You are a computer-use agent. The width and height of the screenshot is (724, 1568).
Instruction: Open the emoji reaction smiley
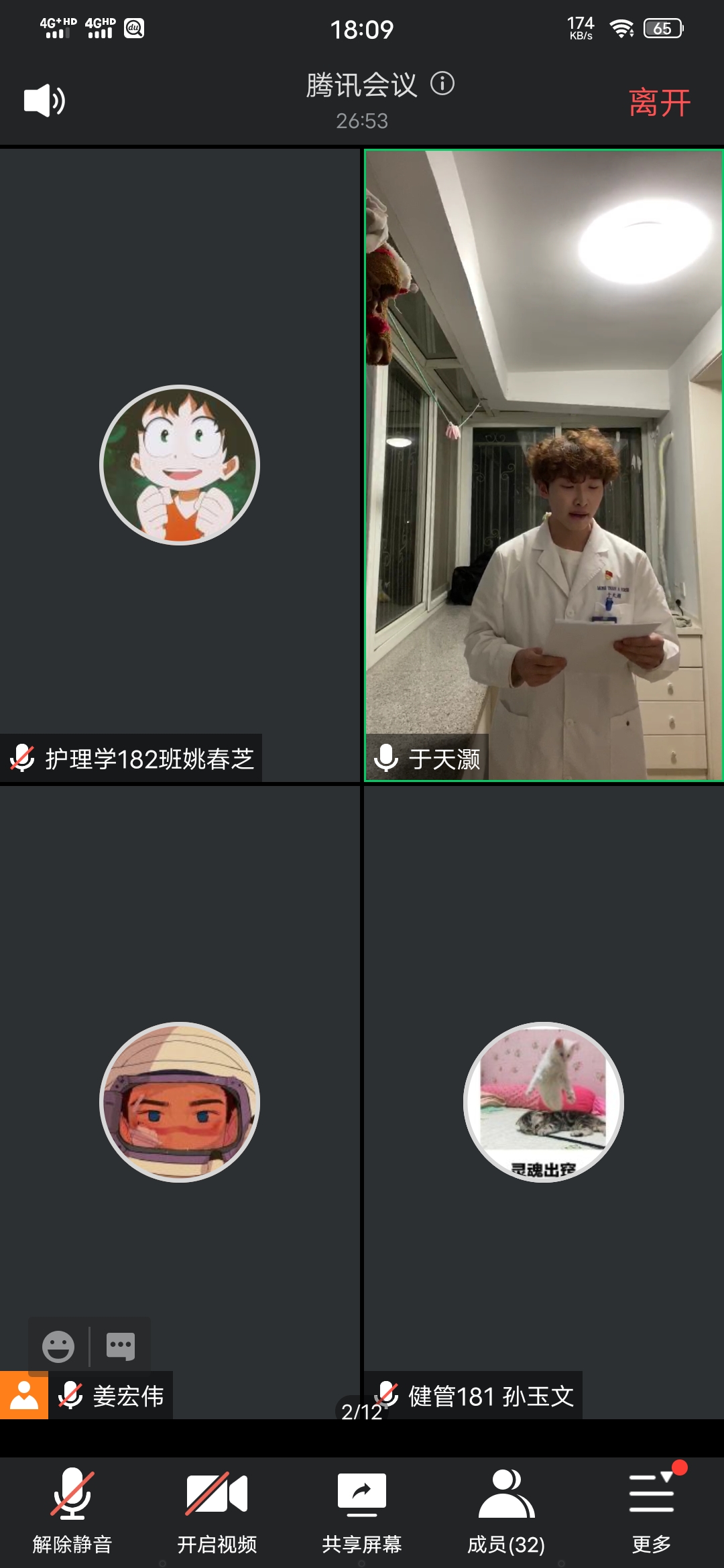(x=58, y=1346)
